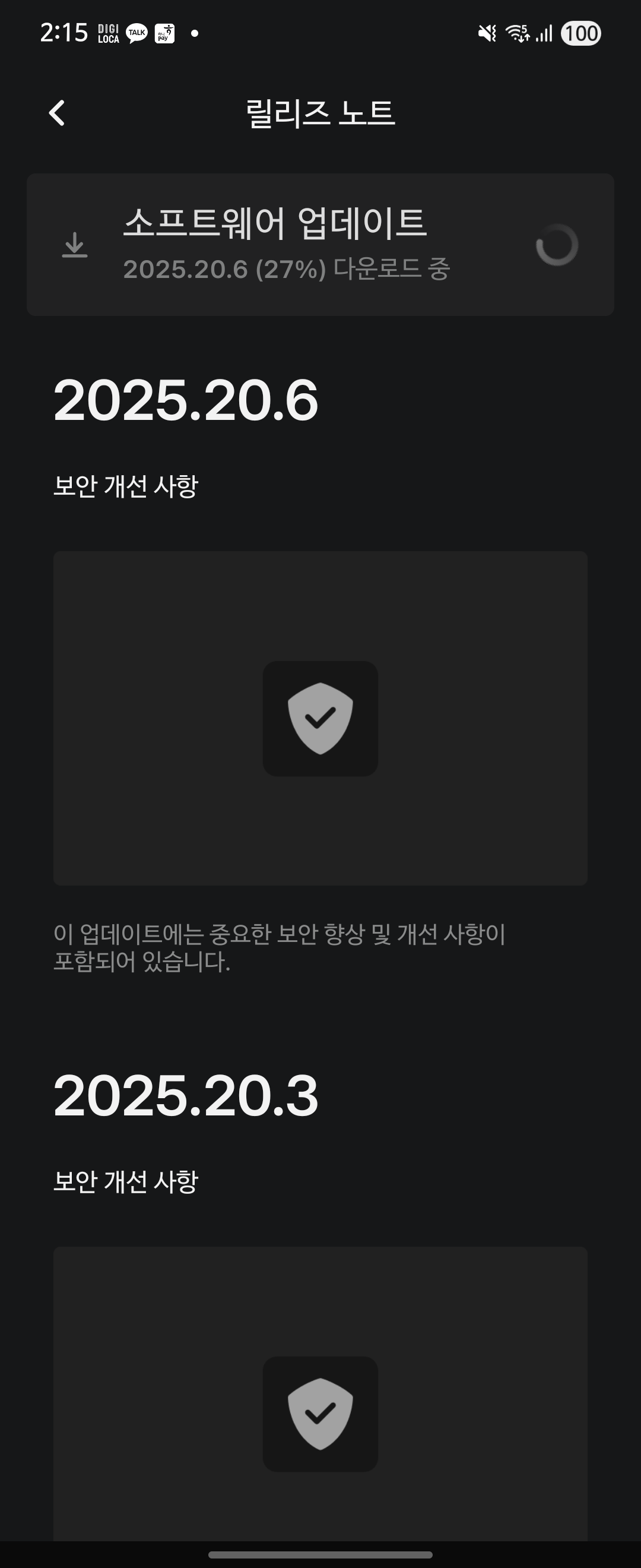Viewport: 641px width, 1568px height.
Task: Go back from release notes
Action: click(x=57, y=113)
